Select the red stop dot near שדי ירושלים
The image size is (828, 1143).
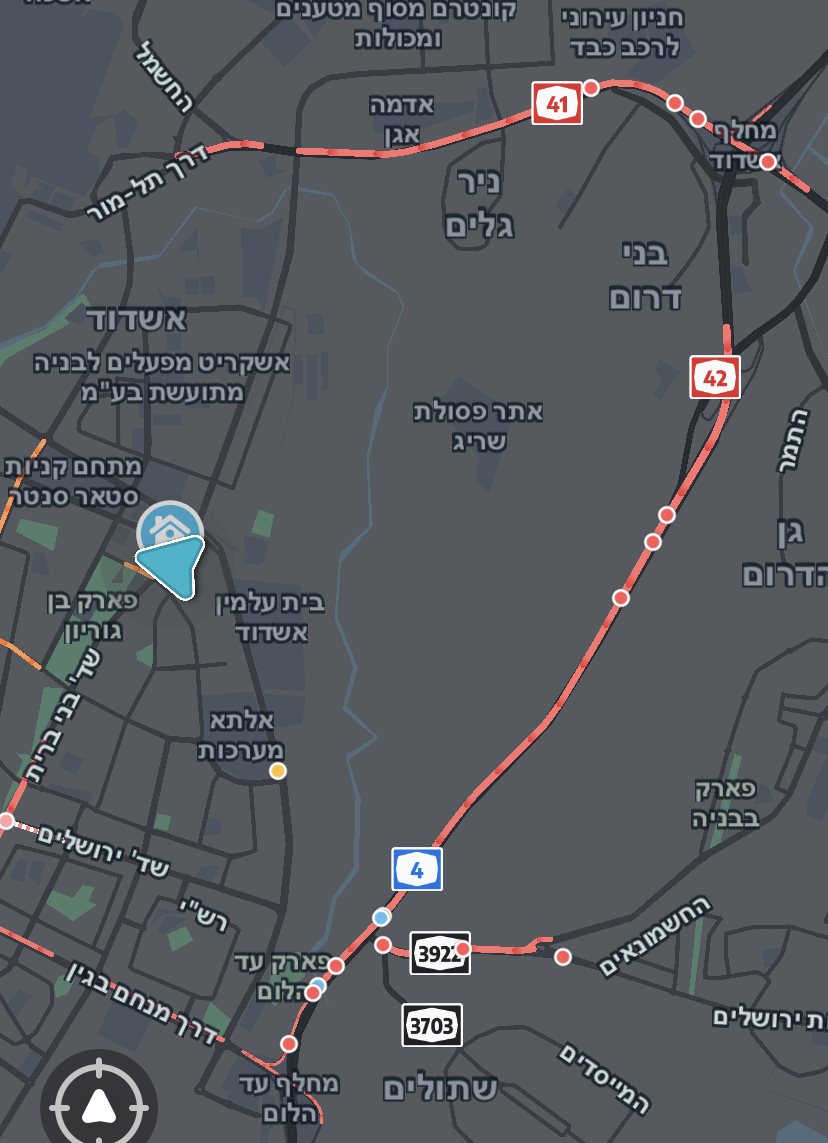[5, 823]
